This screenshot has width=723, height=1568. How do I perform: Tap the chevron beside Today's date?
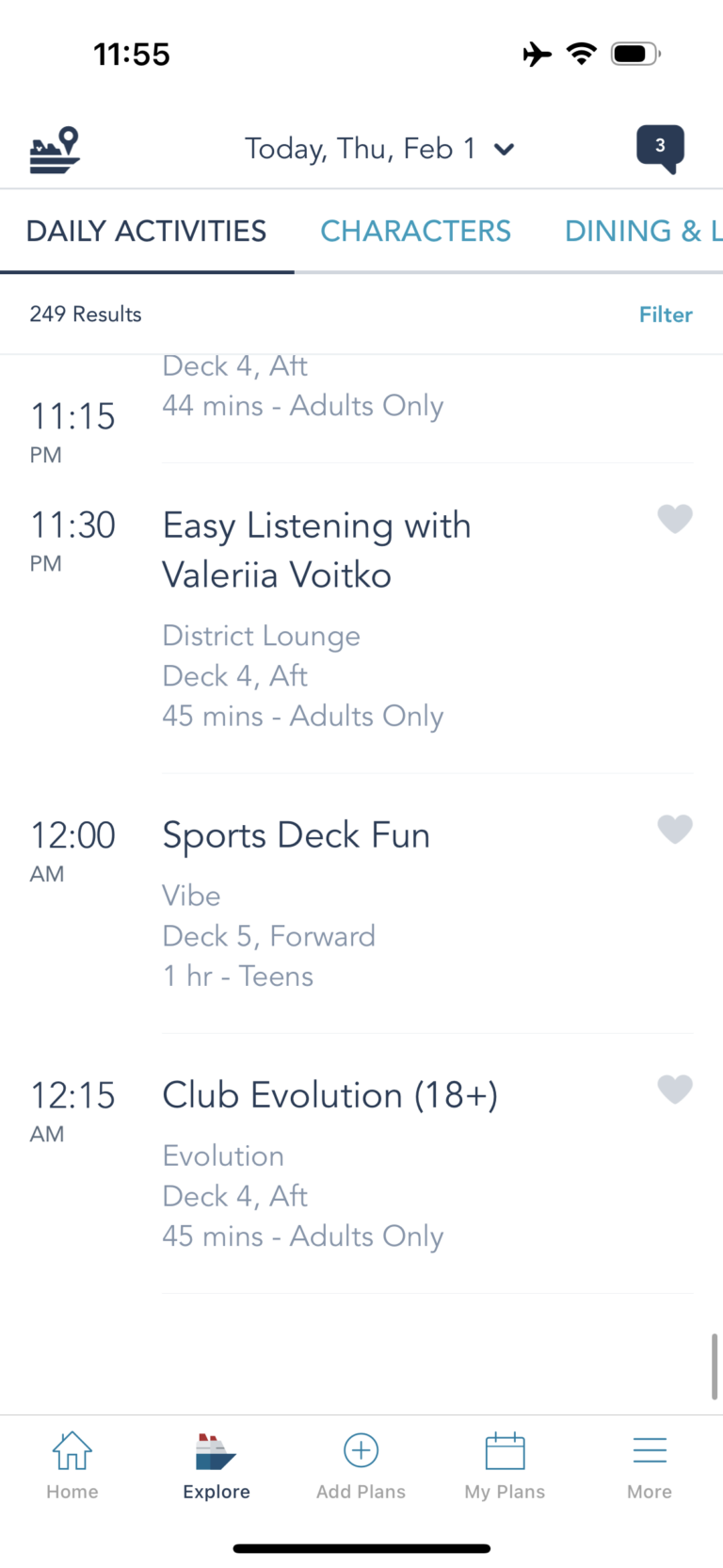(505, 149)
